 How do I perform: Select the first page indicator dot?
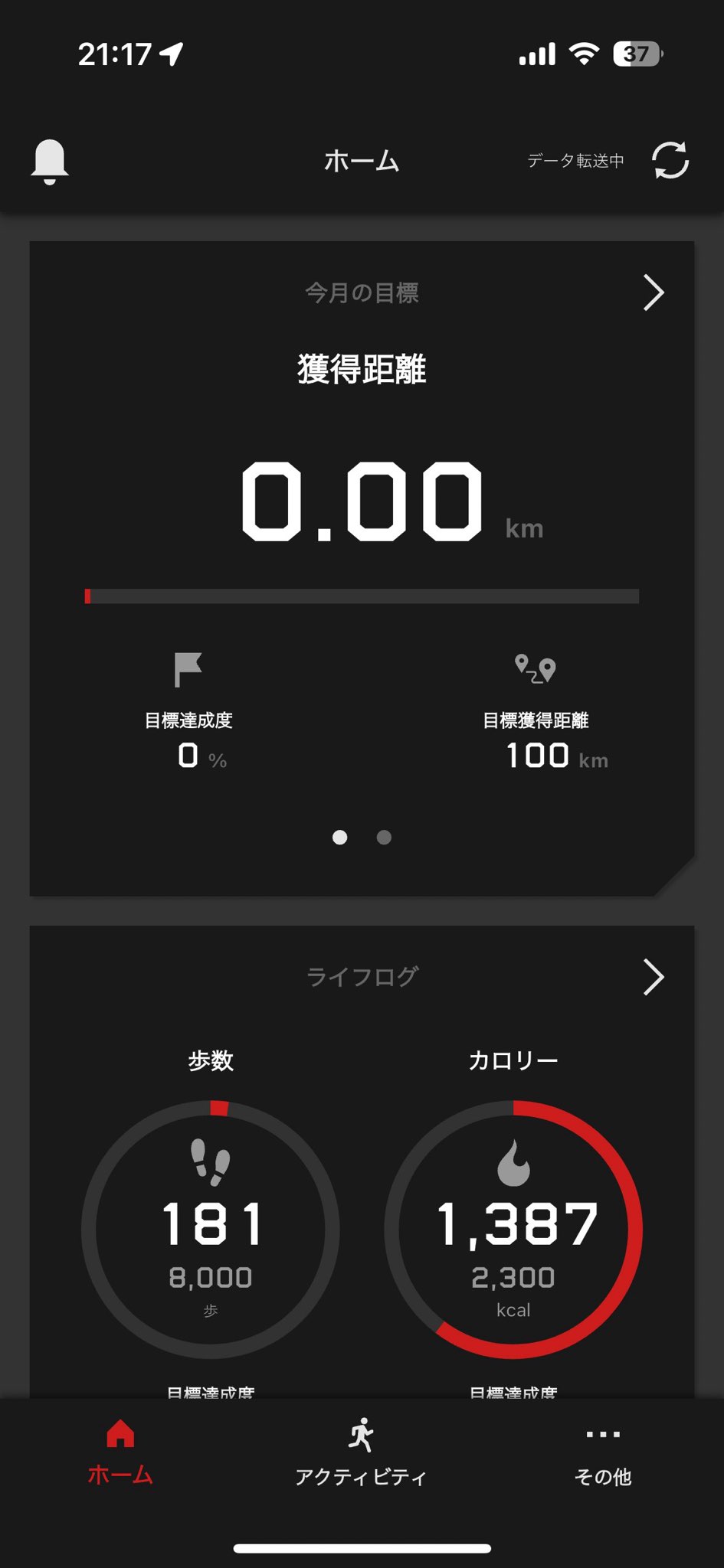pyautogui.click(x=339, y=838)
